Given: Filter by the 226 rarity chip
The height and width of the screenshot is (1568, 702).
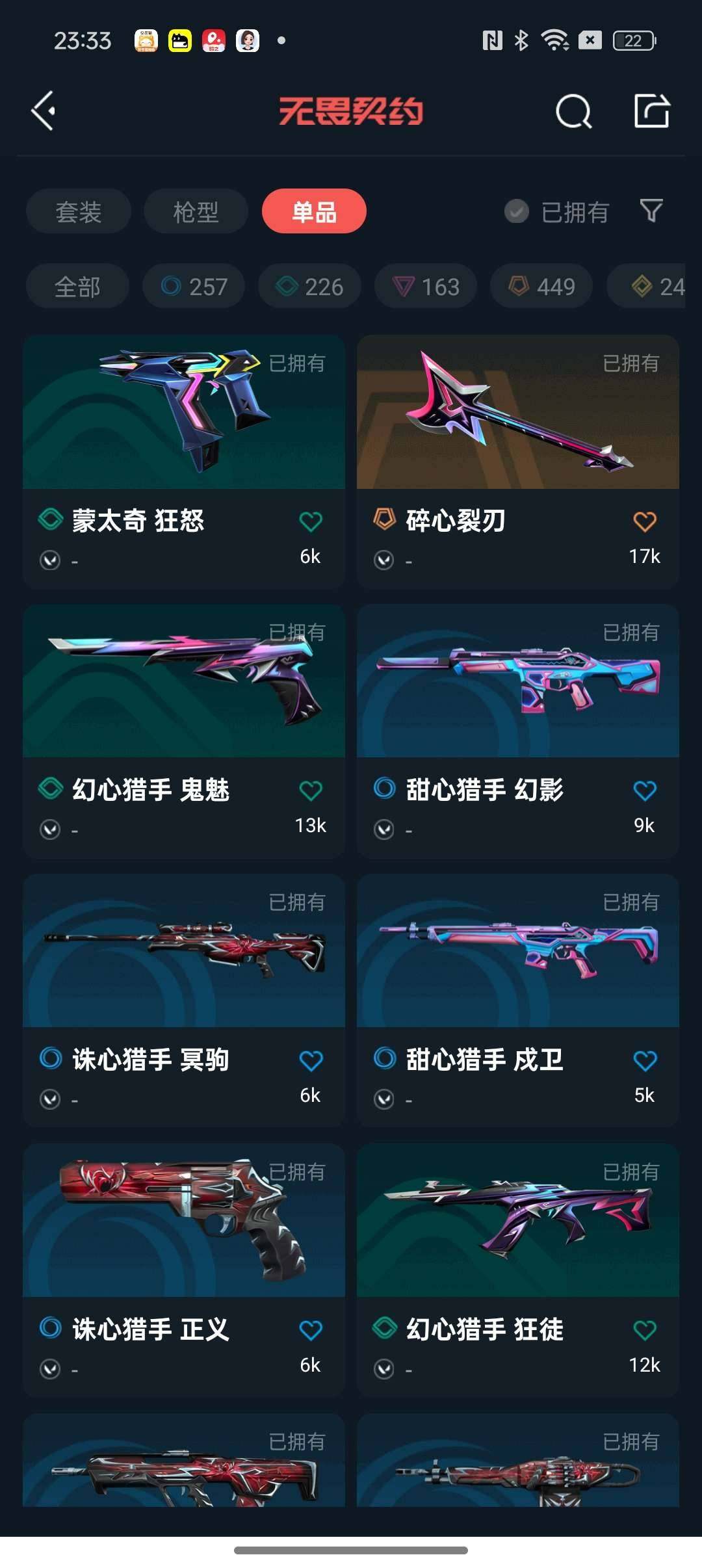Looking at the screenshot, I should [x=309, y=286].
